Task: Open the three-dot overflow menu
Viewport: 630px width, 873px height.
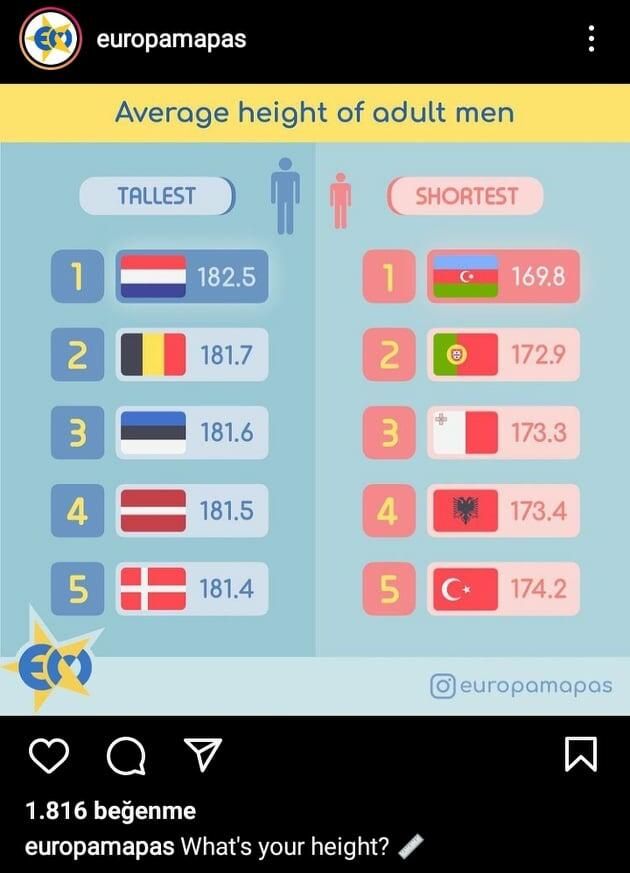Action: 592,40
